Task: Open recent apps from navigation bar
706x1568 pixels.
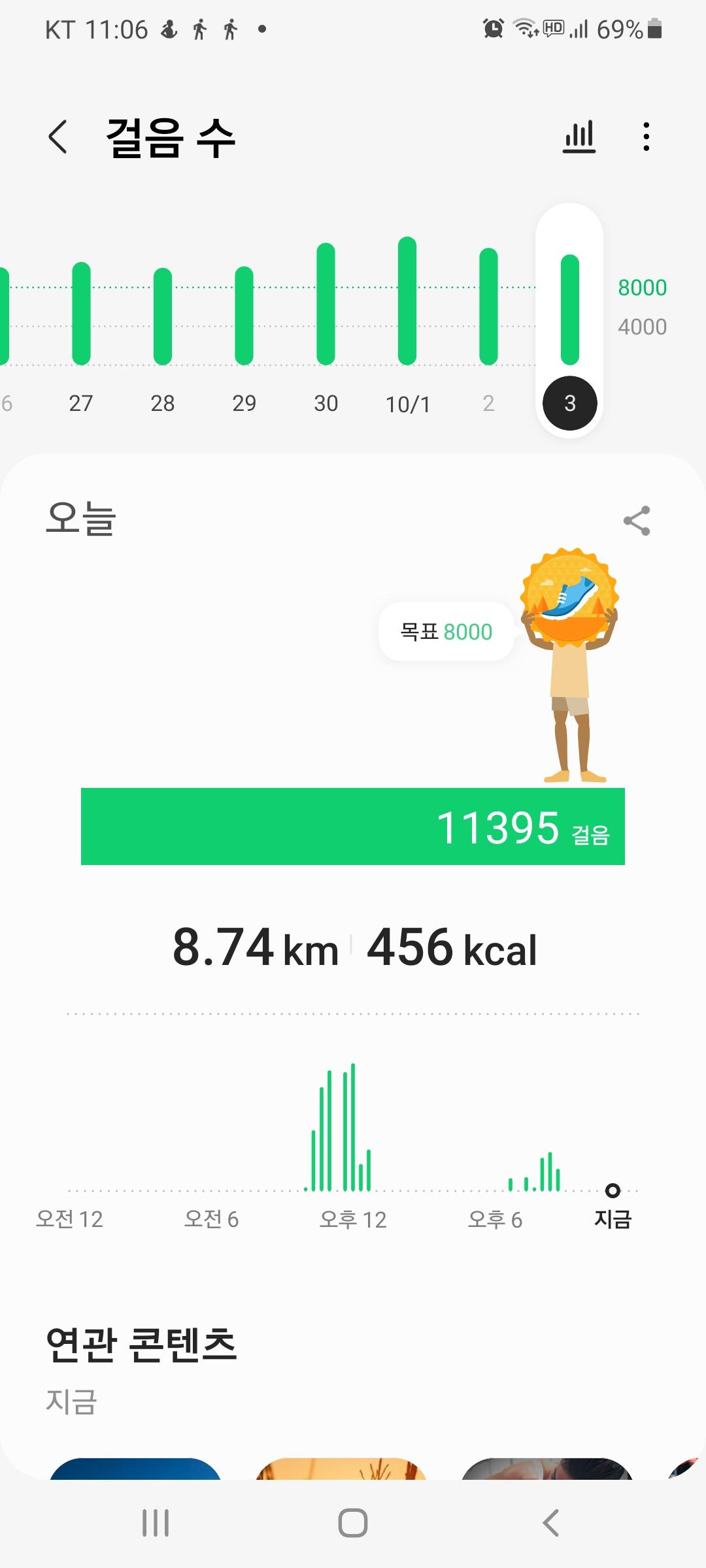Action: point(156,1523)
